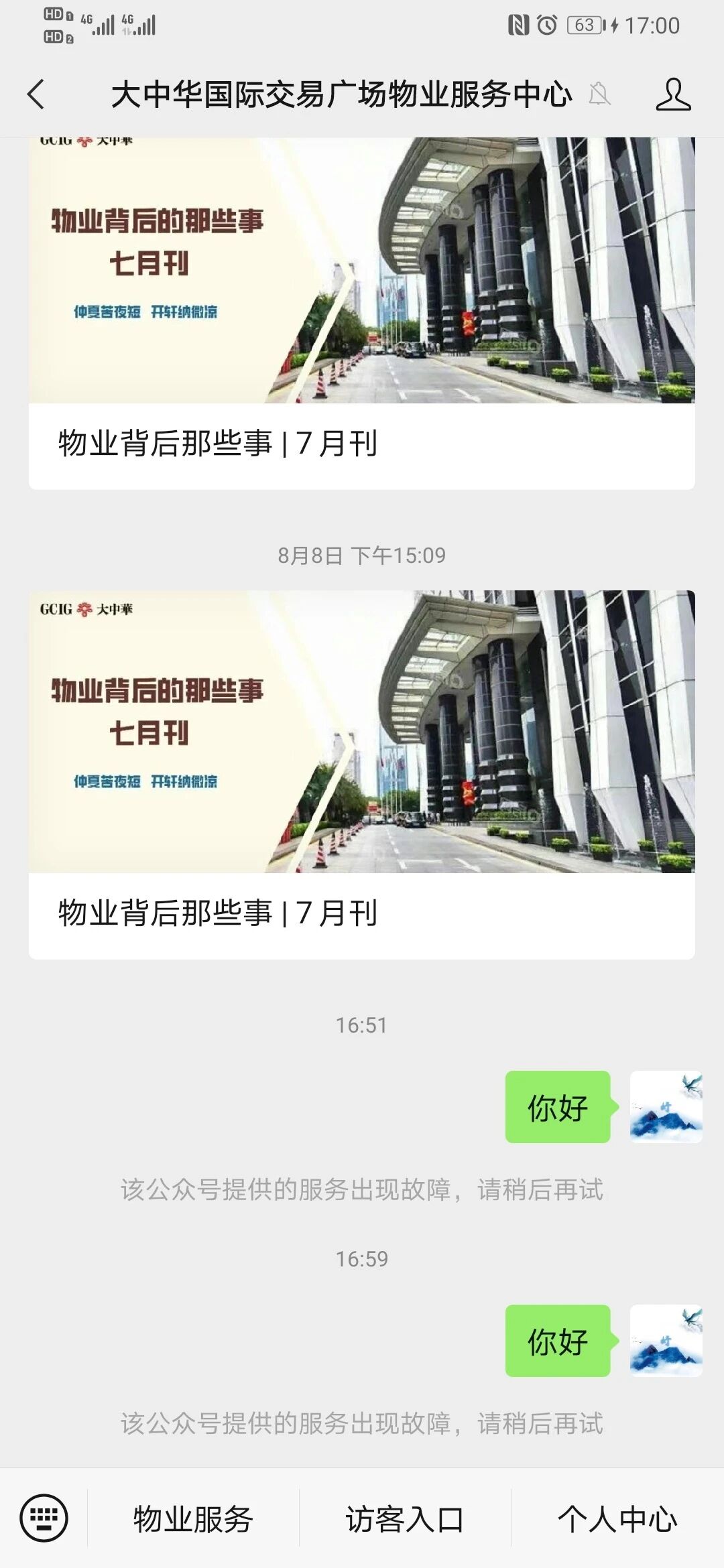Open the 访客入口 menu

(405, 1518)
